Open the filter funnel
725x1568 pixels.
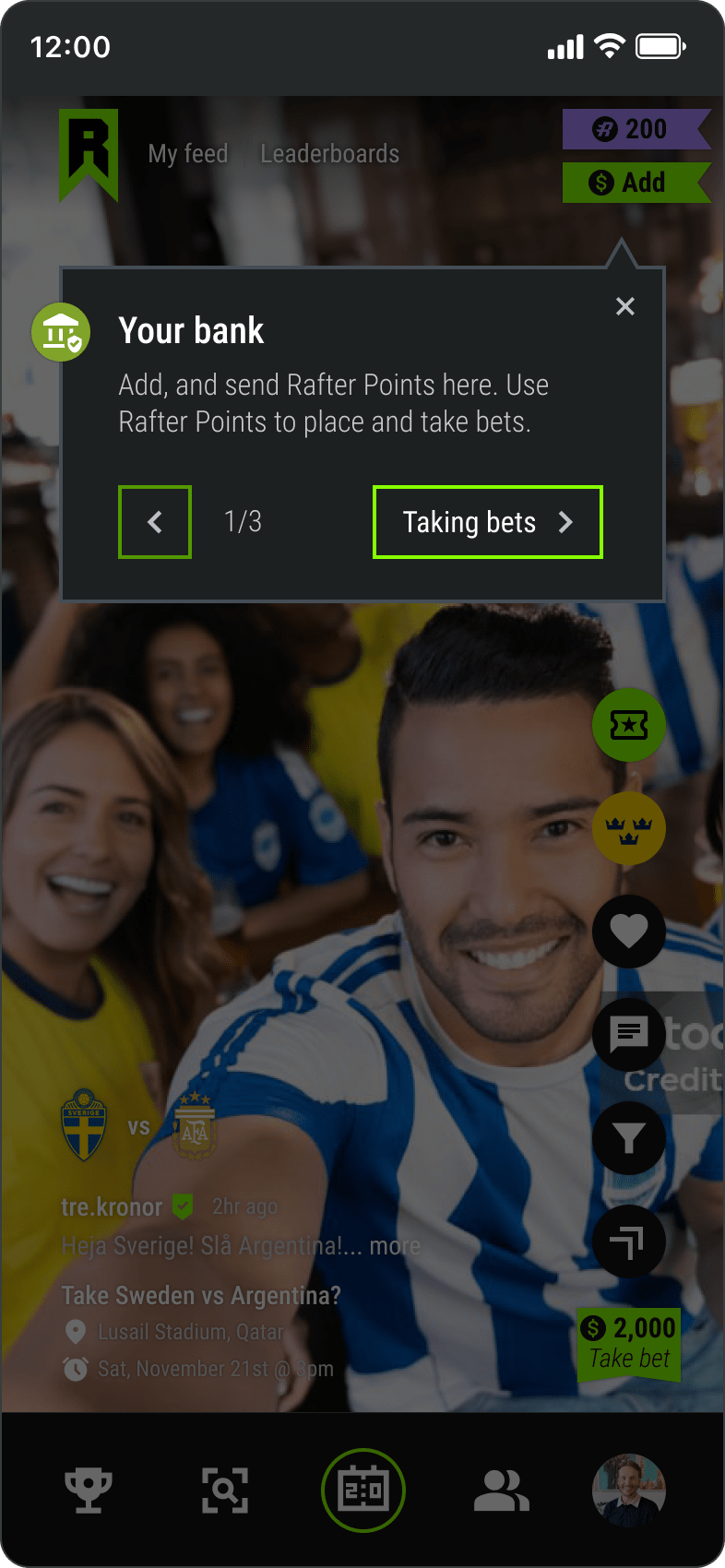(x=628, y=1138)
